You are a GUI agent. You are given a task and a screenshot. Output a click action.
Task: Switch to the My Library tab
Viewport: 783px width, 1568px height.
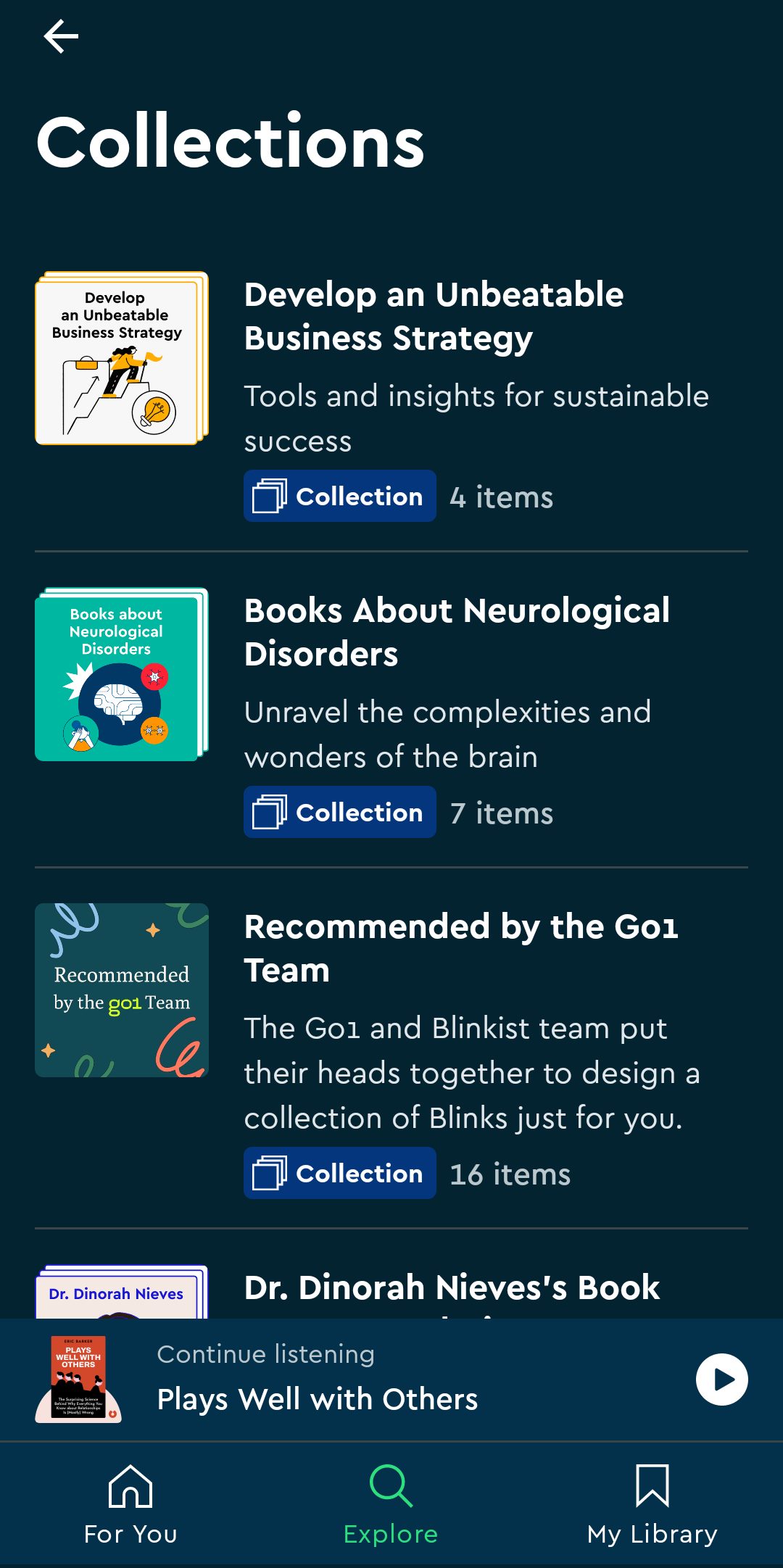pyautogui.click(x=652, y=1503)
